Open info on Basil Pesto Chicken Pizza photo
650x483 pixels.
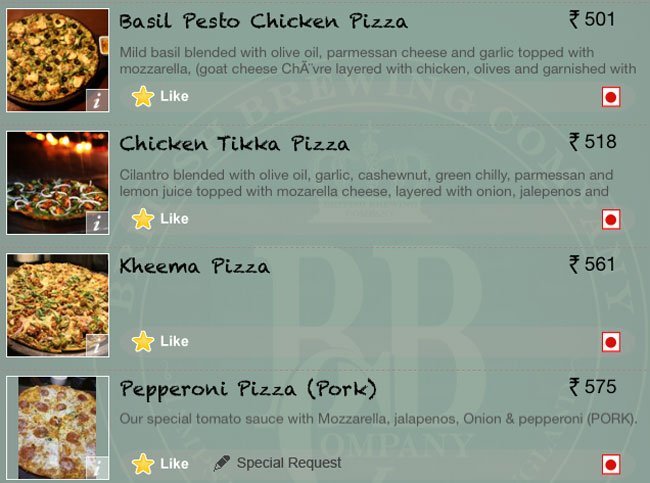tap(97, 100)
